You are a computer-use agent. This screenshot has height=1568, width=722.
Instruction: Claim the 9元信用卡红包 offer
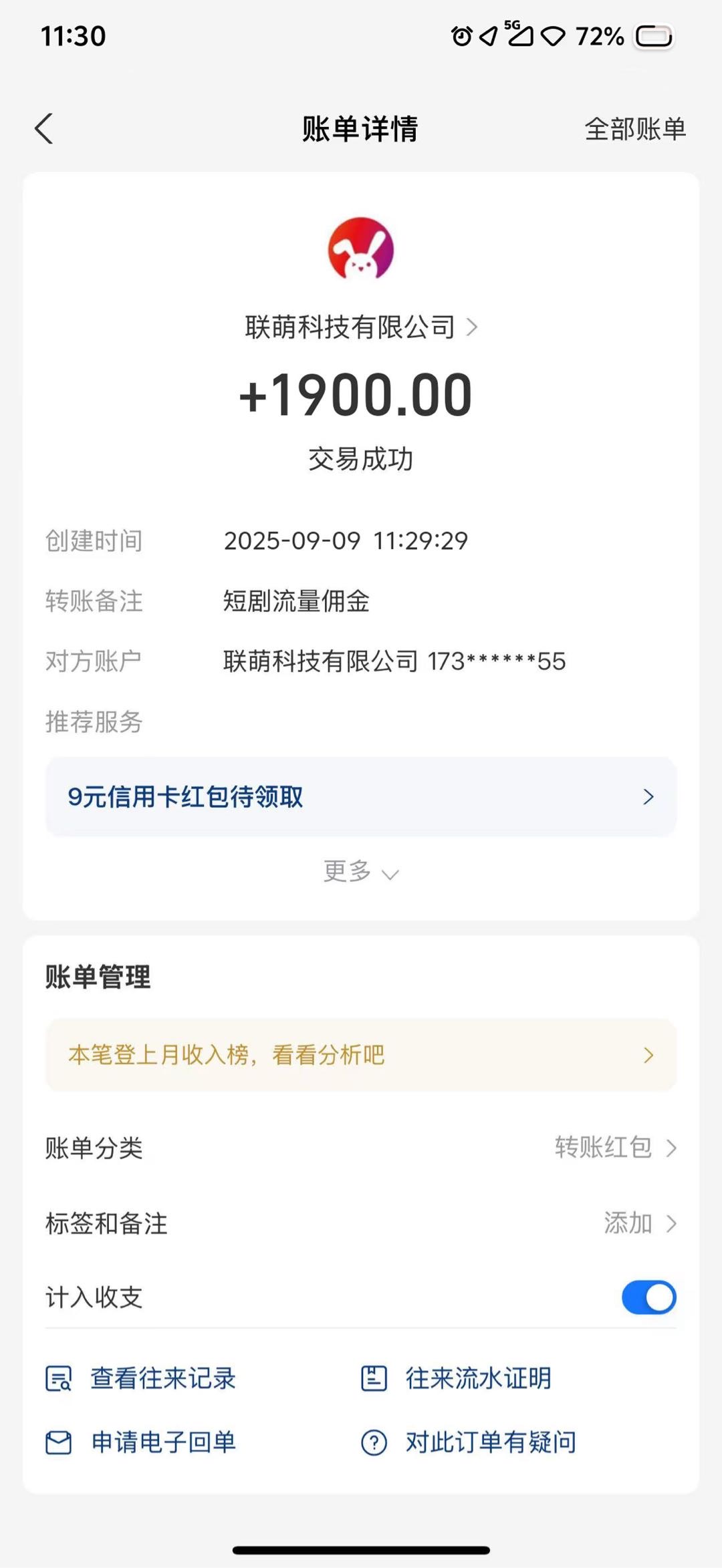pyautogui.click(x=360, y=796)
